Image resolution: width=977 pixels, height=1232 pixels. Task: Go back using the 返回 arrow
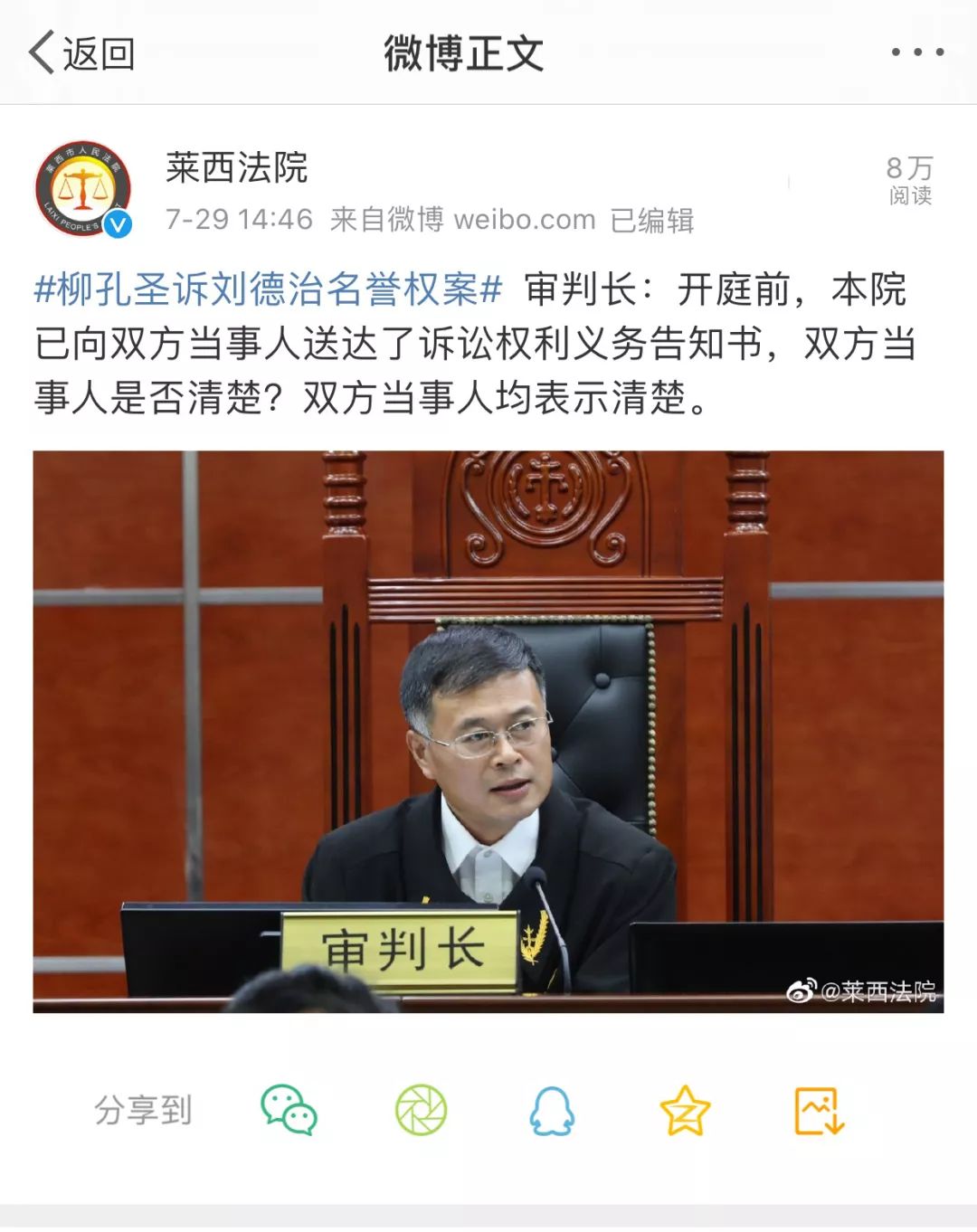(81, 52)
